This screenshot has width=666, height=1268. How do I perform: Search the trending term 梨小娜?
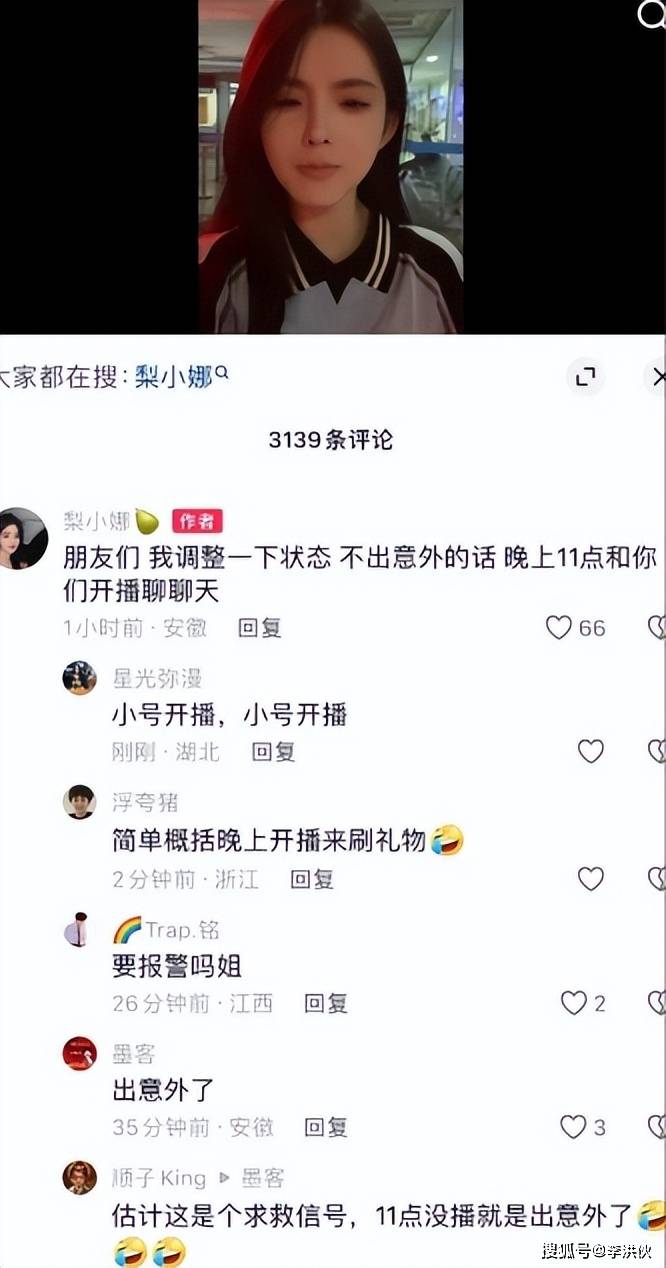coord(174,376)
